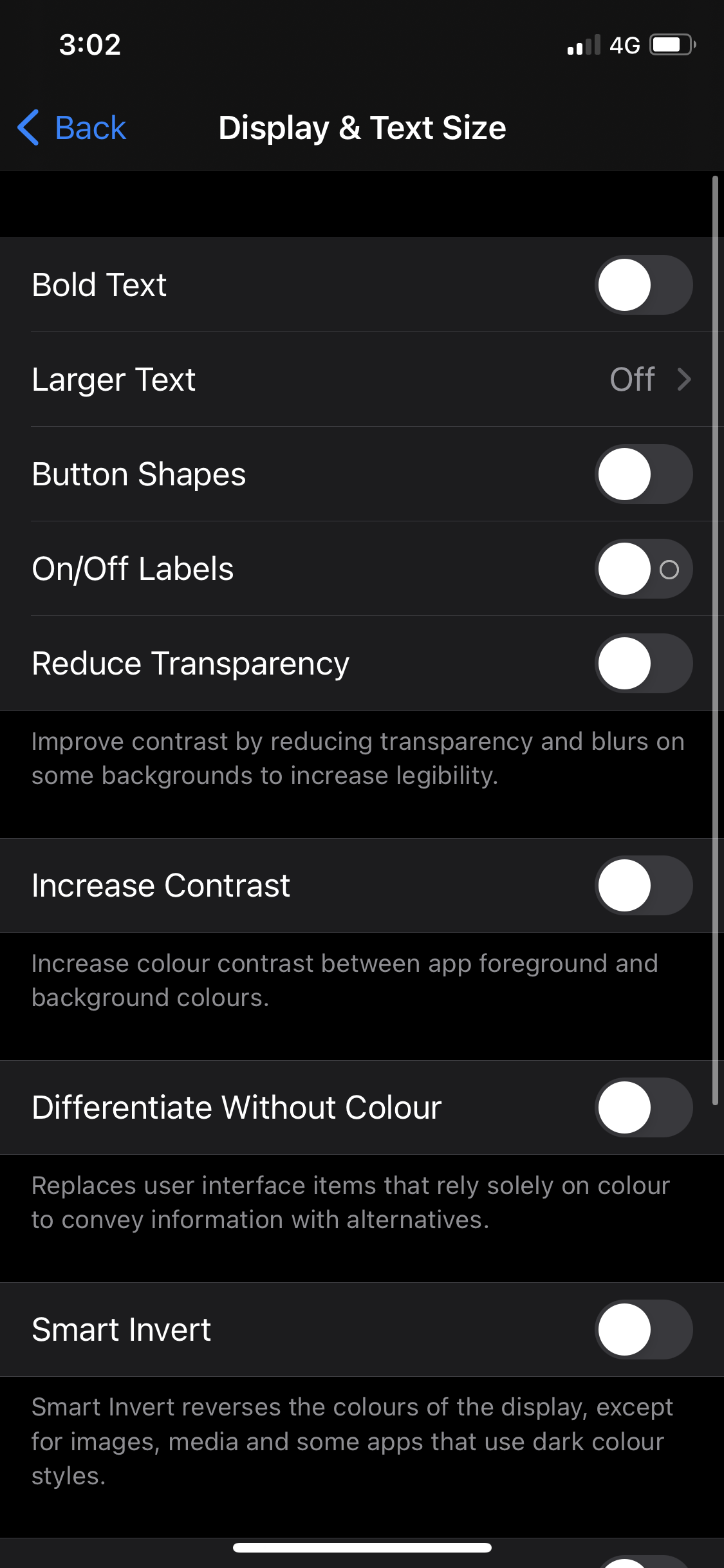724x1568 pixels.
Task: Turn on Button Shapes
Action: (x=643, y=474)
